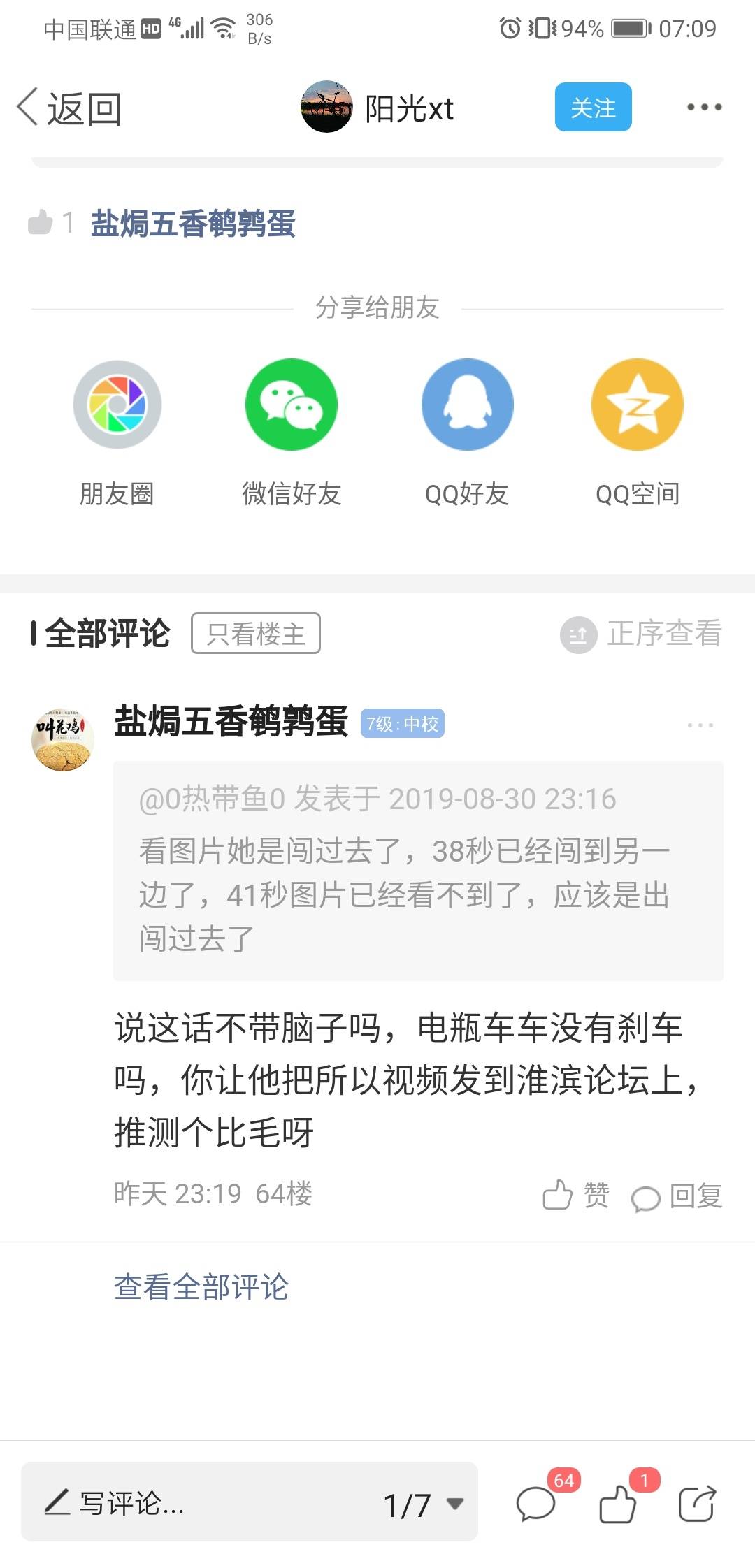Image resolution: width=755 pixels, height=1568 pixels.
Task: Open the 1/7 page selector dropdown
Action: (424, 1504)
